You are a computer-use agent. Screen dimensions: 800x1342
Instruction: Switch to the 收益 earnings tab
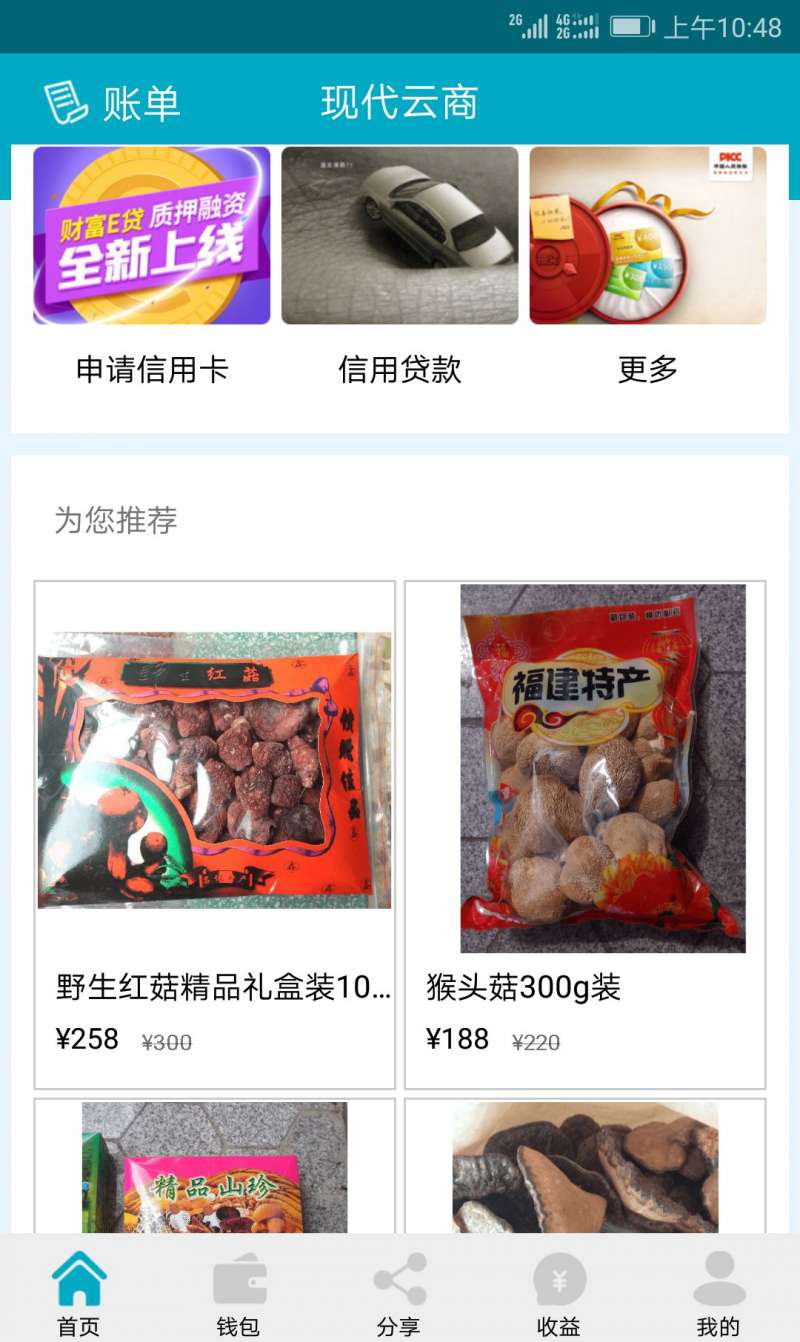click(x=559, y=1292)
